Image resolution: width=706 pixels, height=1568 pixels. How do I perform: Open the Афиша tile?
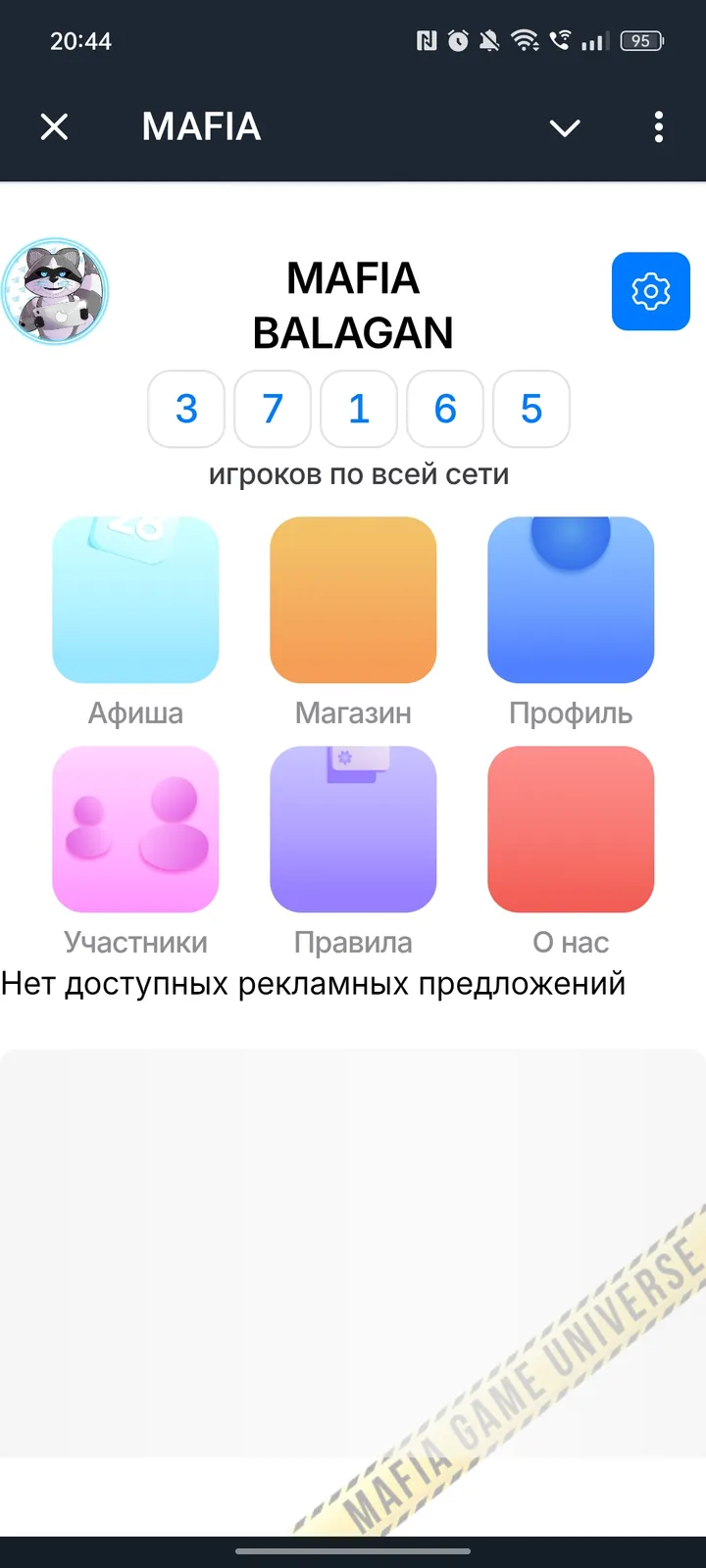[135, 600]
